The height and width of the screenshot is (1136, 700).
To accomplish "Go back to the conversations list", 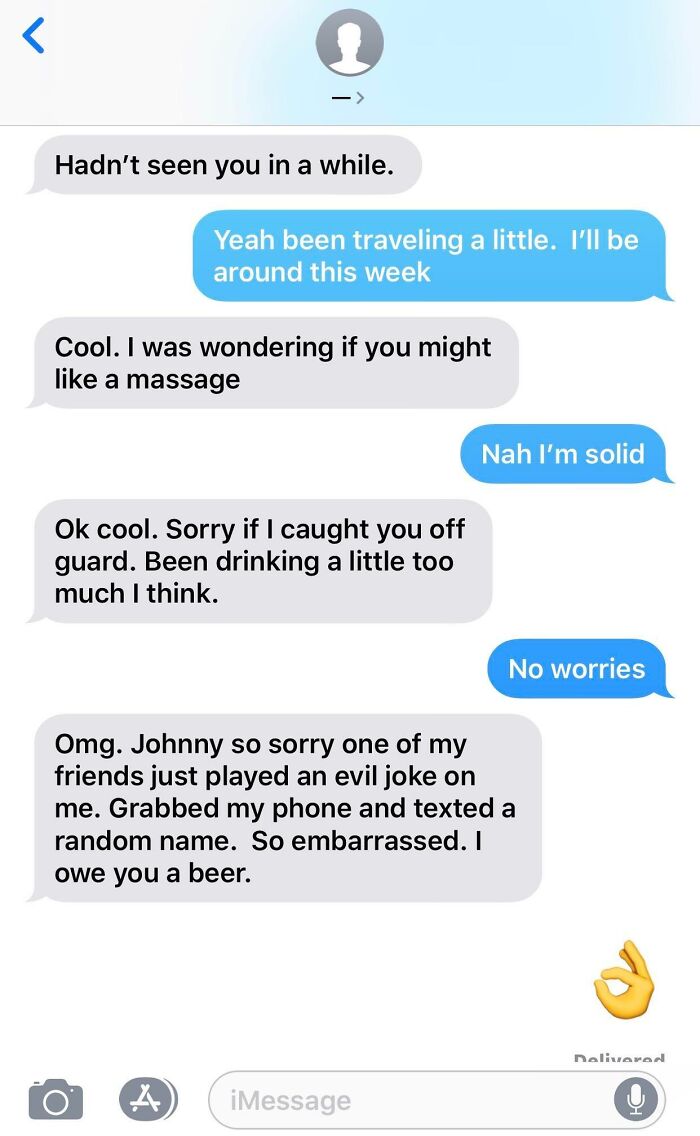I will click(x=34, y=36).
